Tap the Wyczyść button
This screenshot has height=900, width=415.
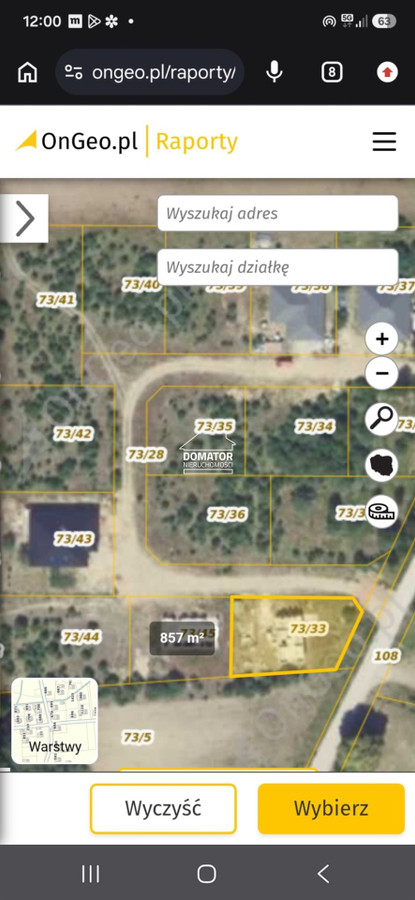point(163,809)
